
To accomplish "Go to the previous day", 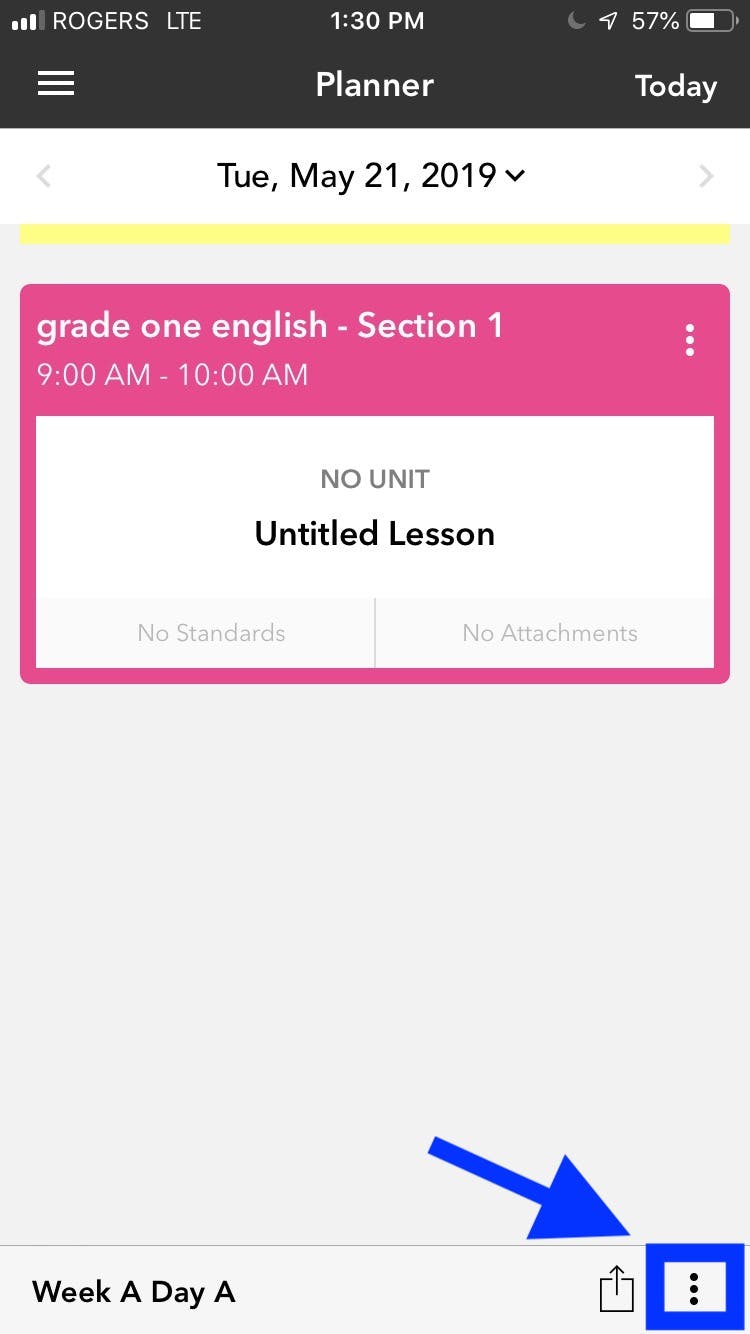I will point(43,177).
